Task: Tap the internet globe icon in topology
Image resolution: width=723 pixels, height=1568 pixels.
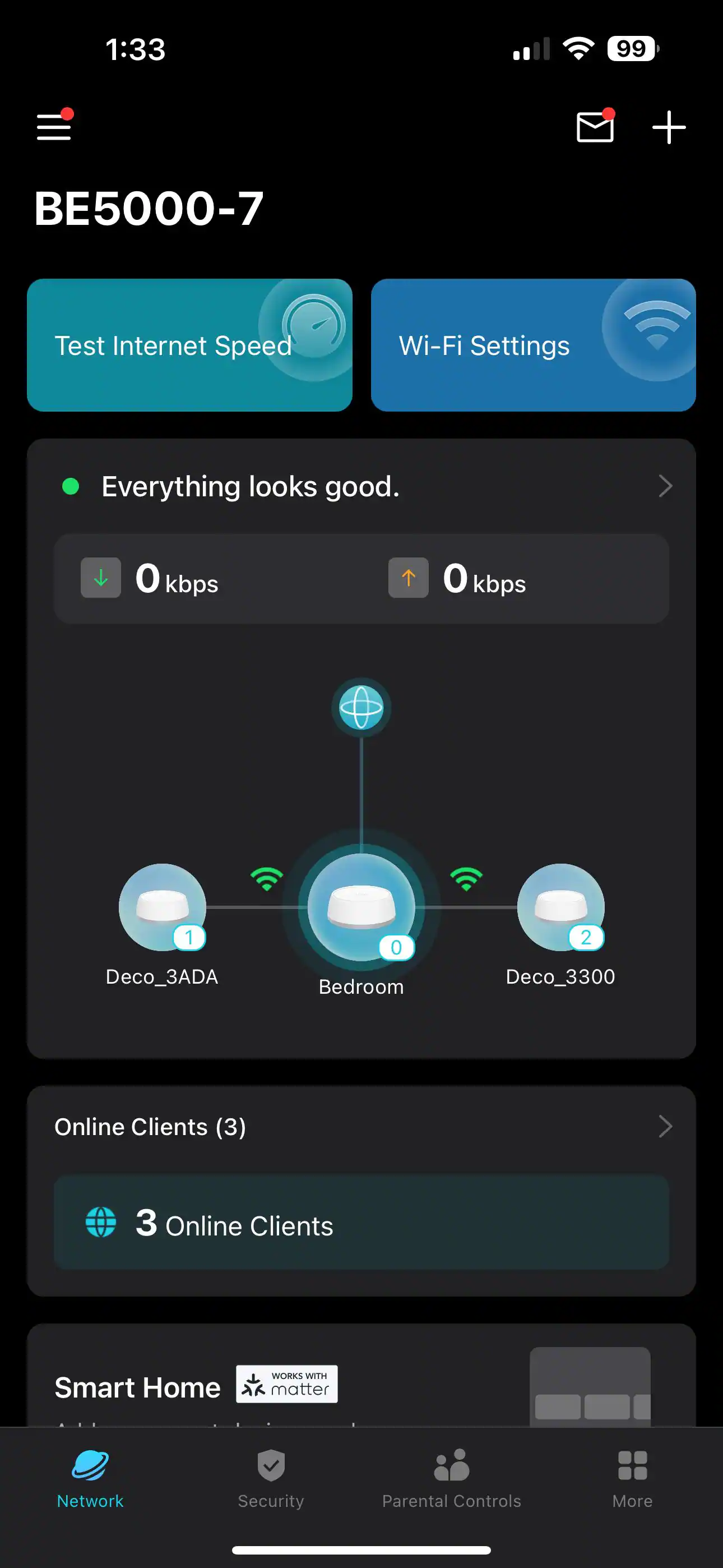Action: (361, 707)
